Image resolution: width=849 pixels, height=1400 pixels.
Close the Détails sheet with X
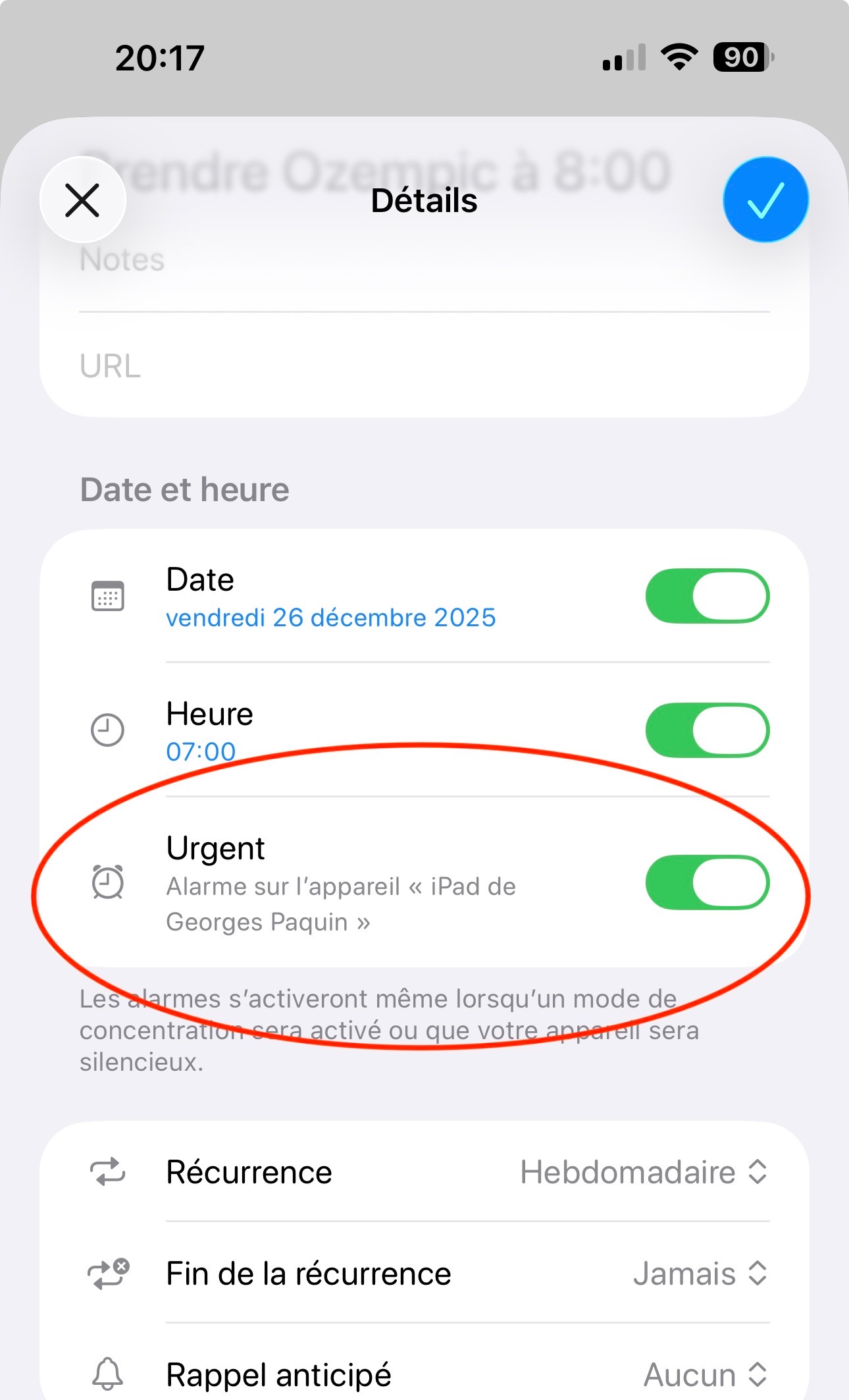pyautogui.click(x=83, y=200)
